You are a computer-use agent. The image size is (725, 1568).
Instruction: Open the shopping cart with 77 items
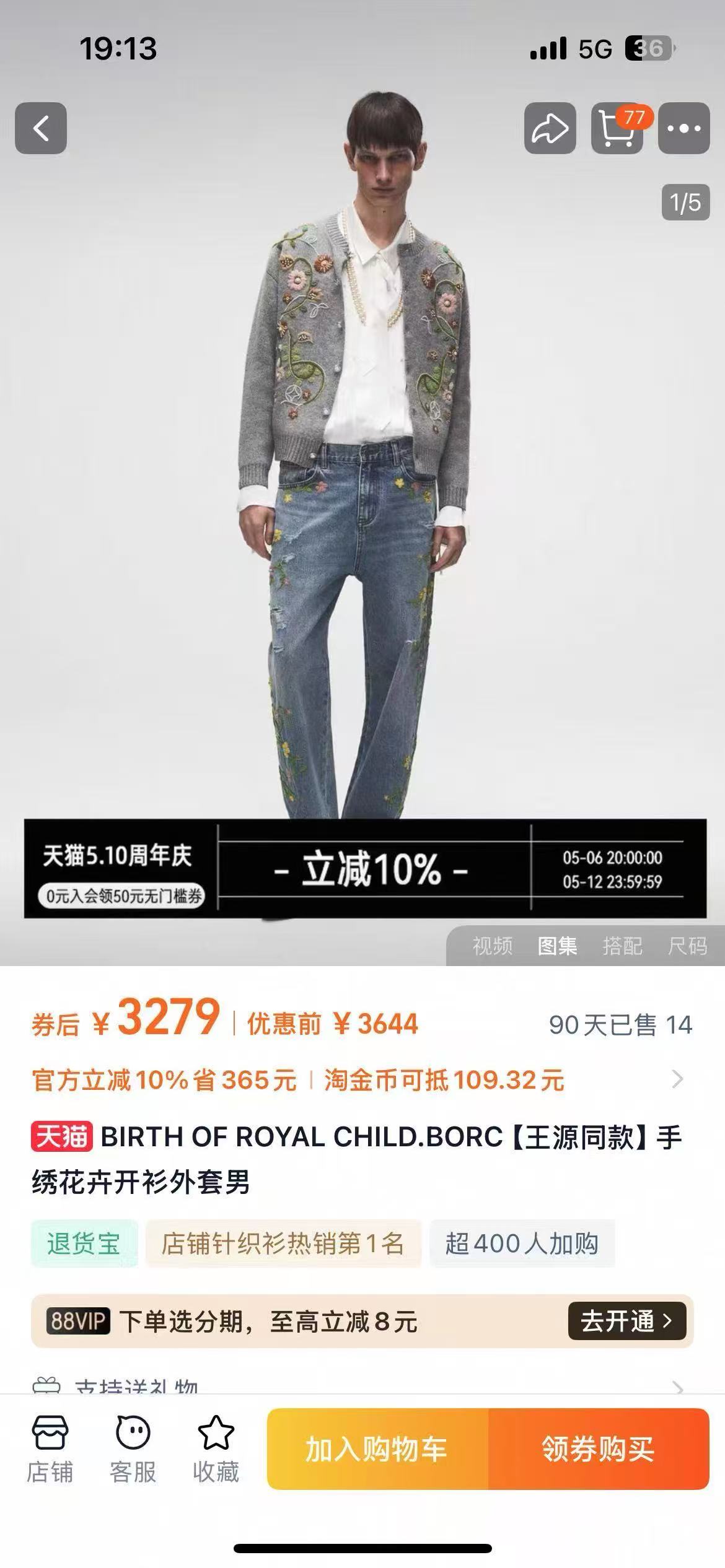click(617, 128)
